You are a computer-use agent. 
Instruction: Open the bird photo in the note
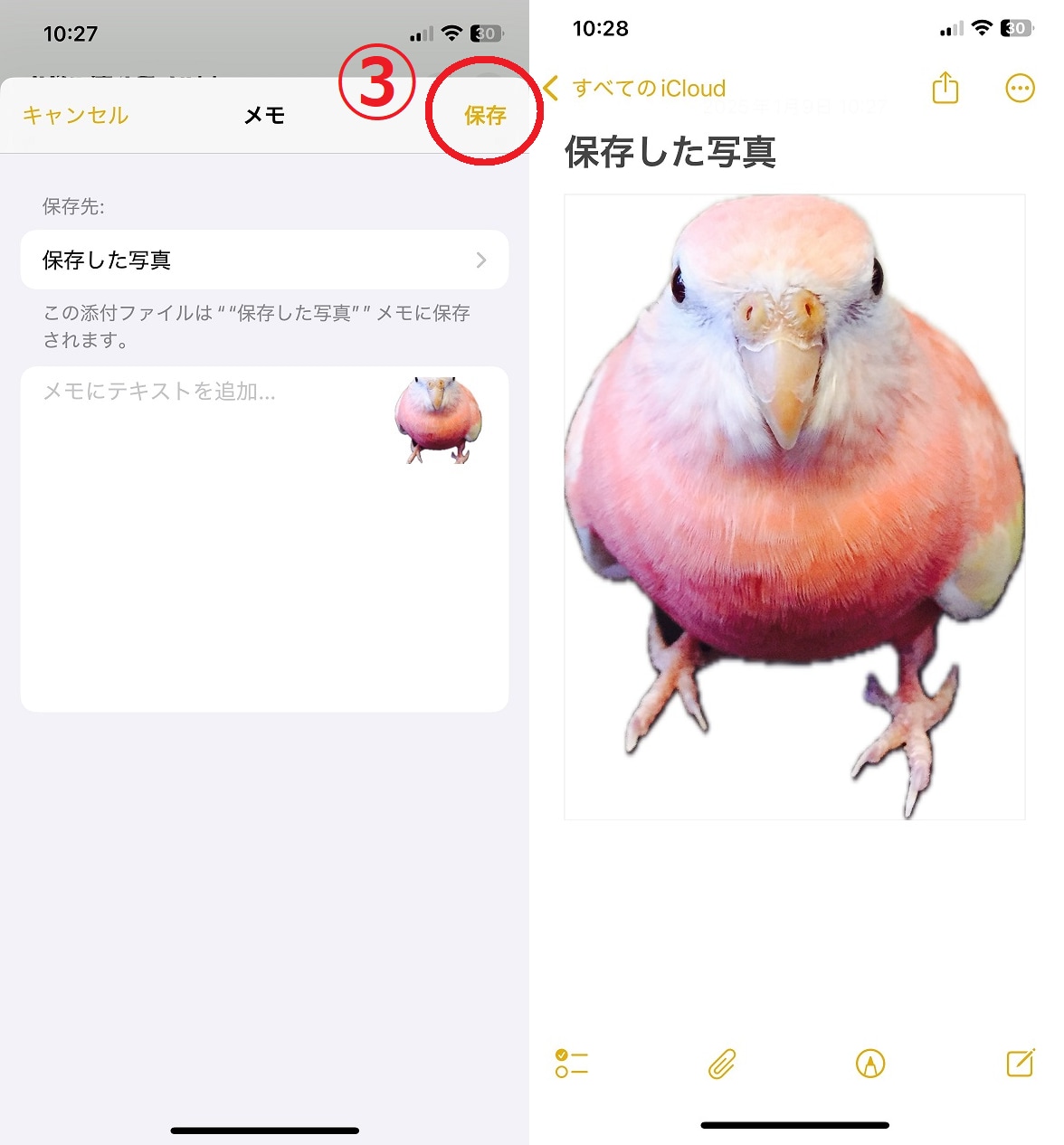point(794,506)
